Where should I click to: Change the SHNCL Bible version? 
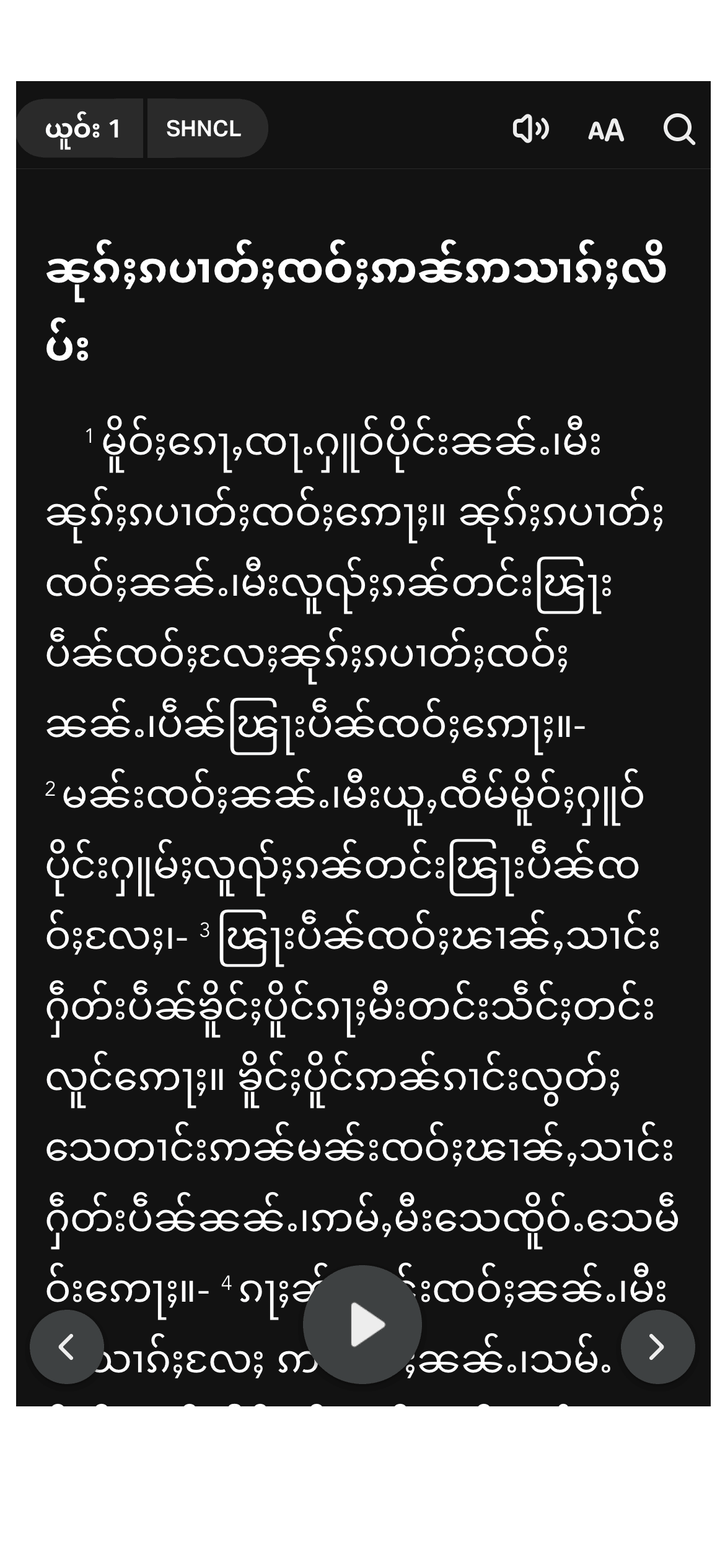(x=204, y=129)
